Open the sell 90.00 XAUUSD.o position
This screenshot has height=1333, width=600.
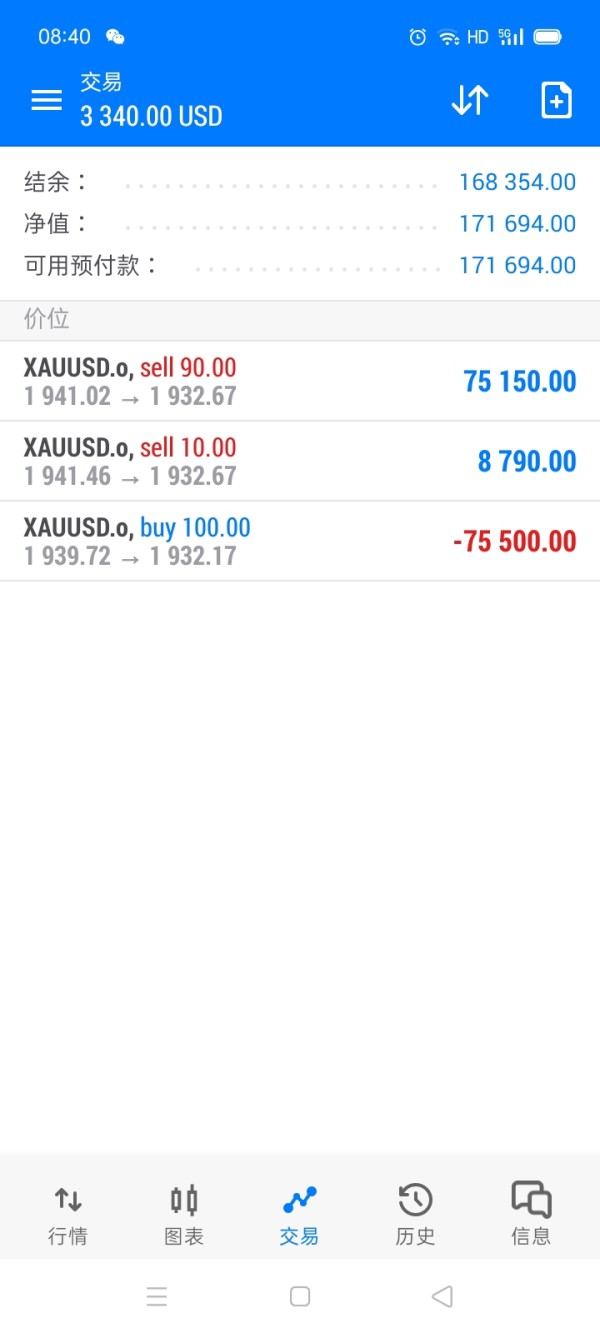(300, 381)
